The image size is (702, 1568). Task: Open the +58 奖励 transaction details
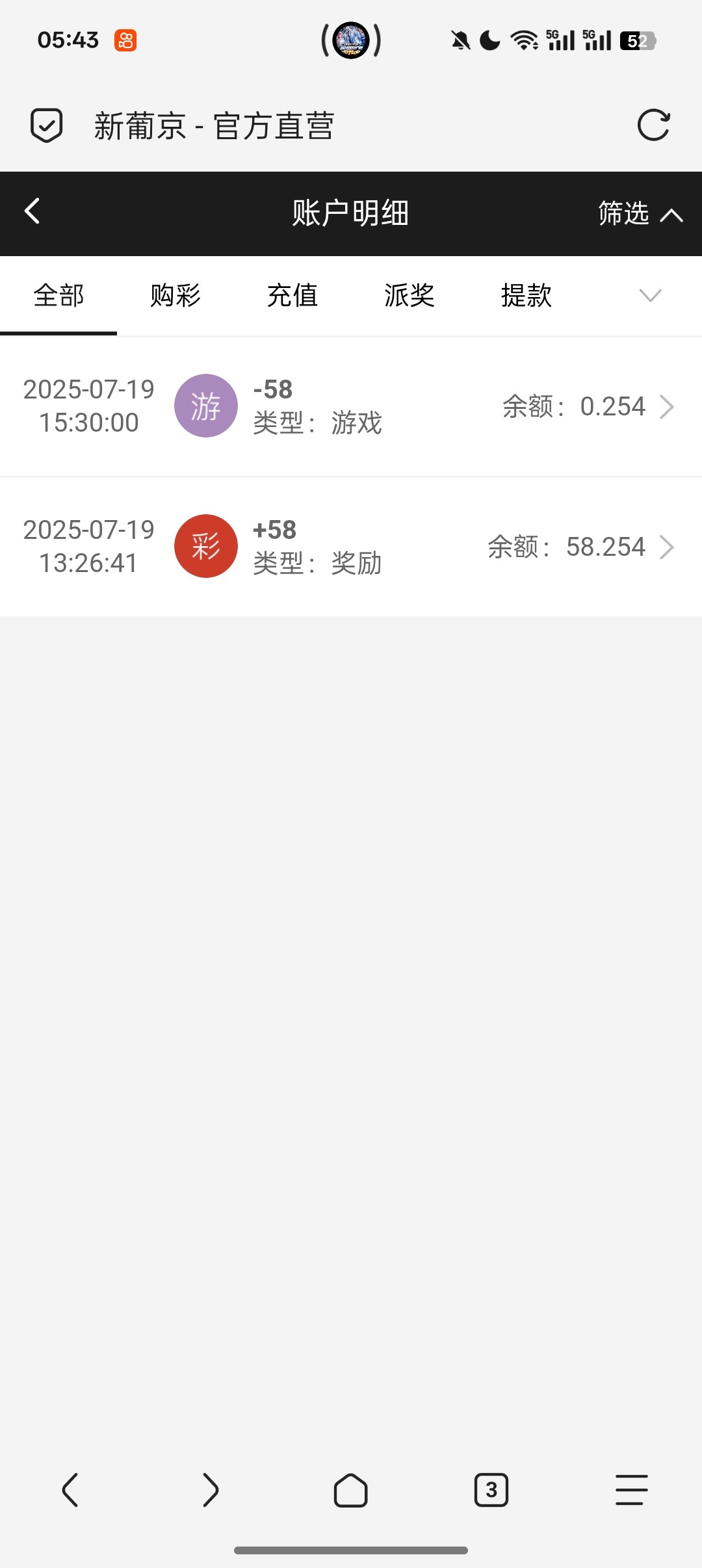(x=351, y=547)
